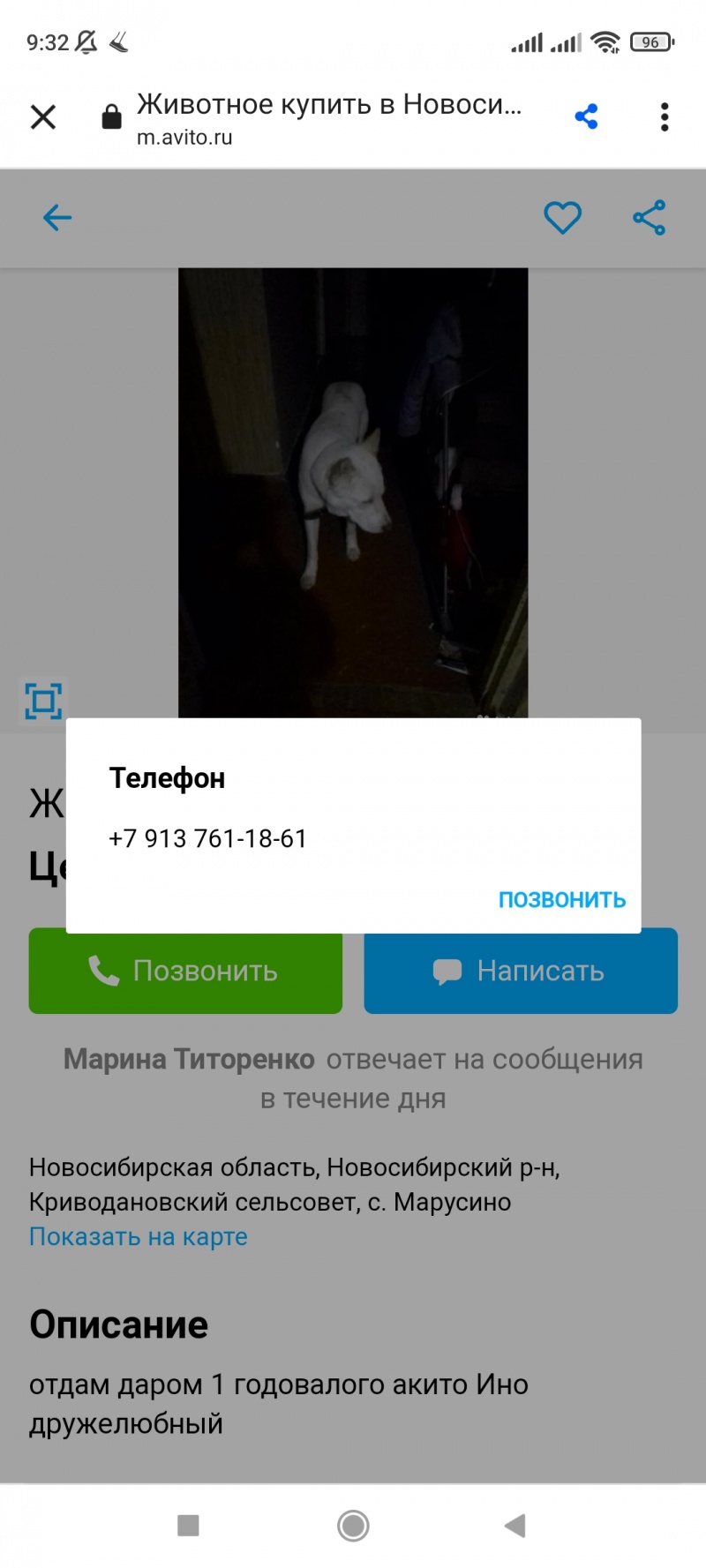Share this Avito listing
The width and height of the screenshot is (706, 1568).
coord(649,217)
